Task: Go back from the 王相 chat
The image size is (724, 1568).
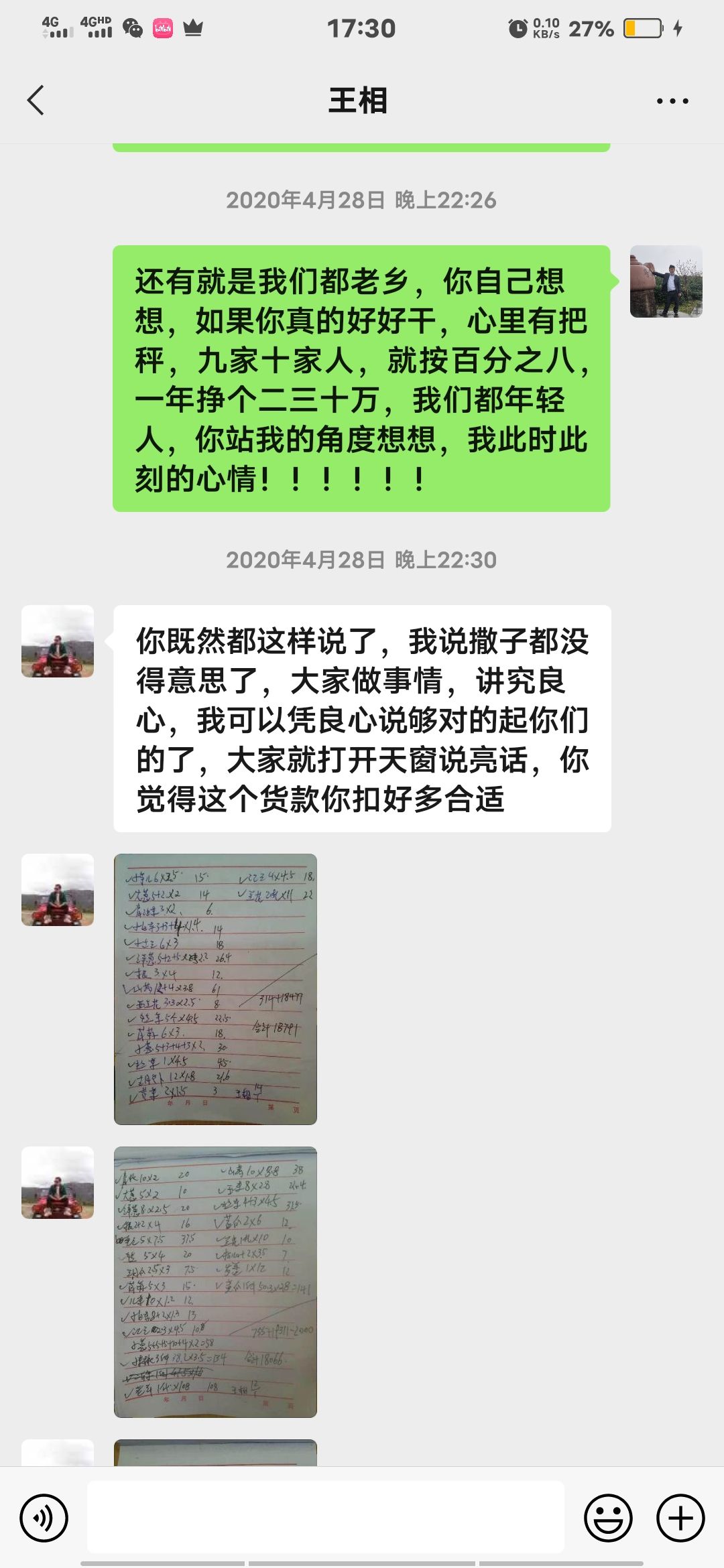Action: point(36,101)
